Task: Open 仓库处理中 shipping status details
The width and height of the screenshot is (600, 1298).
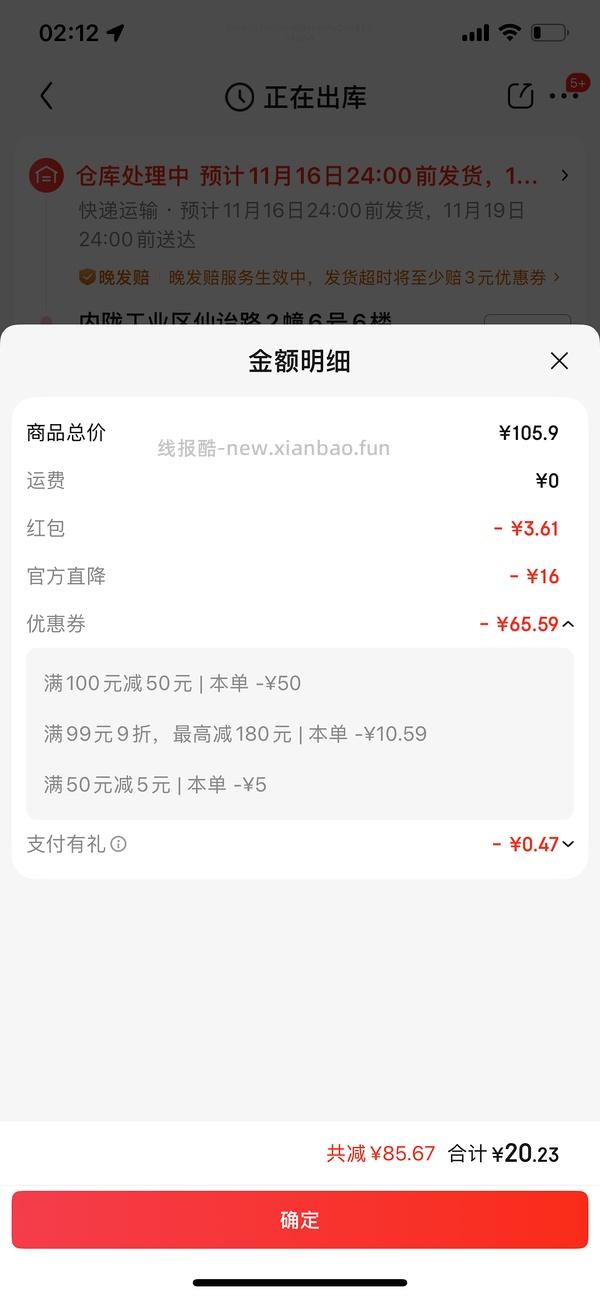Action: [x=300, y=176]
